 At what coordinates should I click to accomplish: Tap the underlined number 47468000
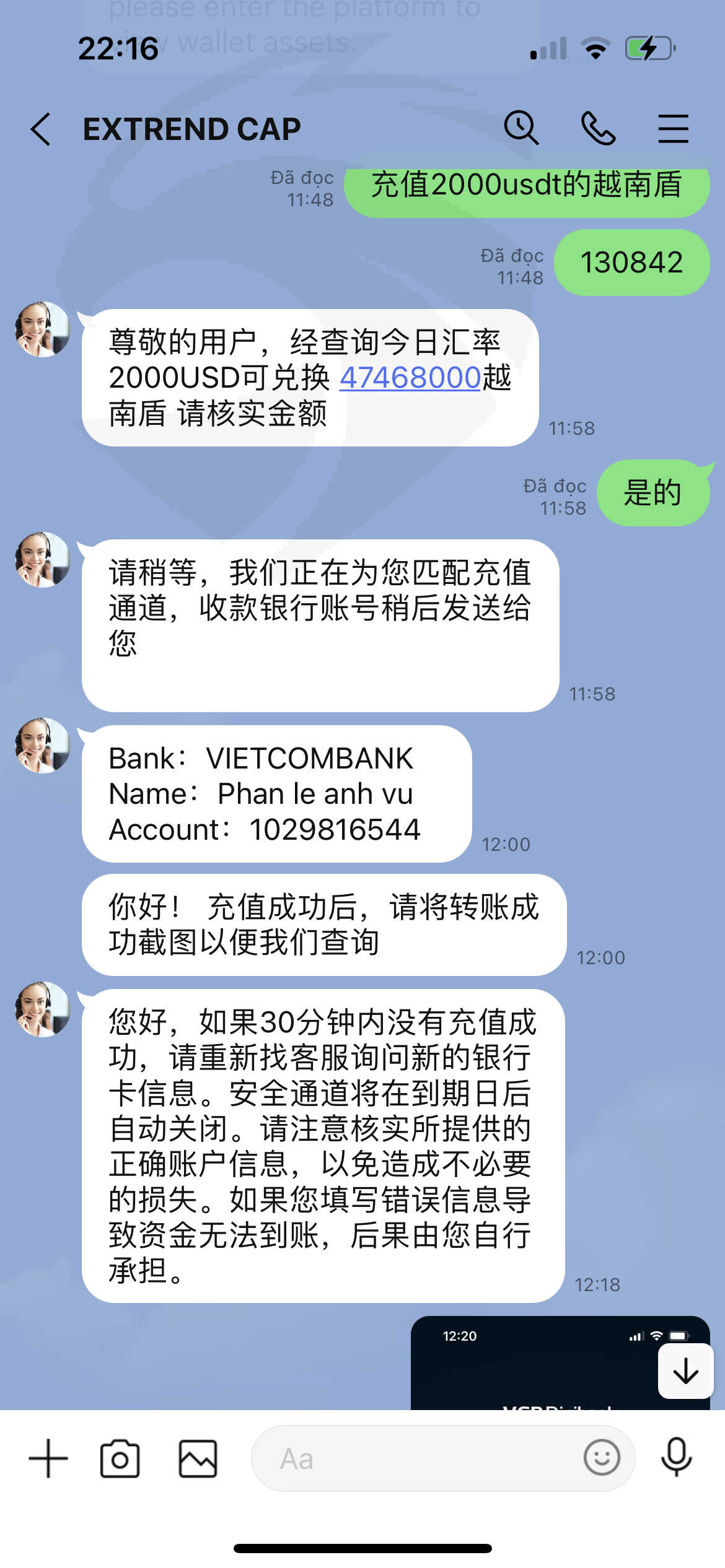[410, 377]
